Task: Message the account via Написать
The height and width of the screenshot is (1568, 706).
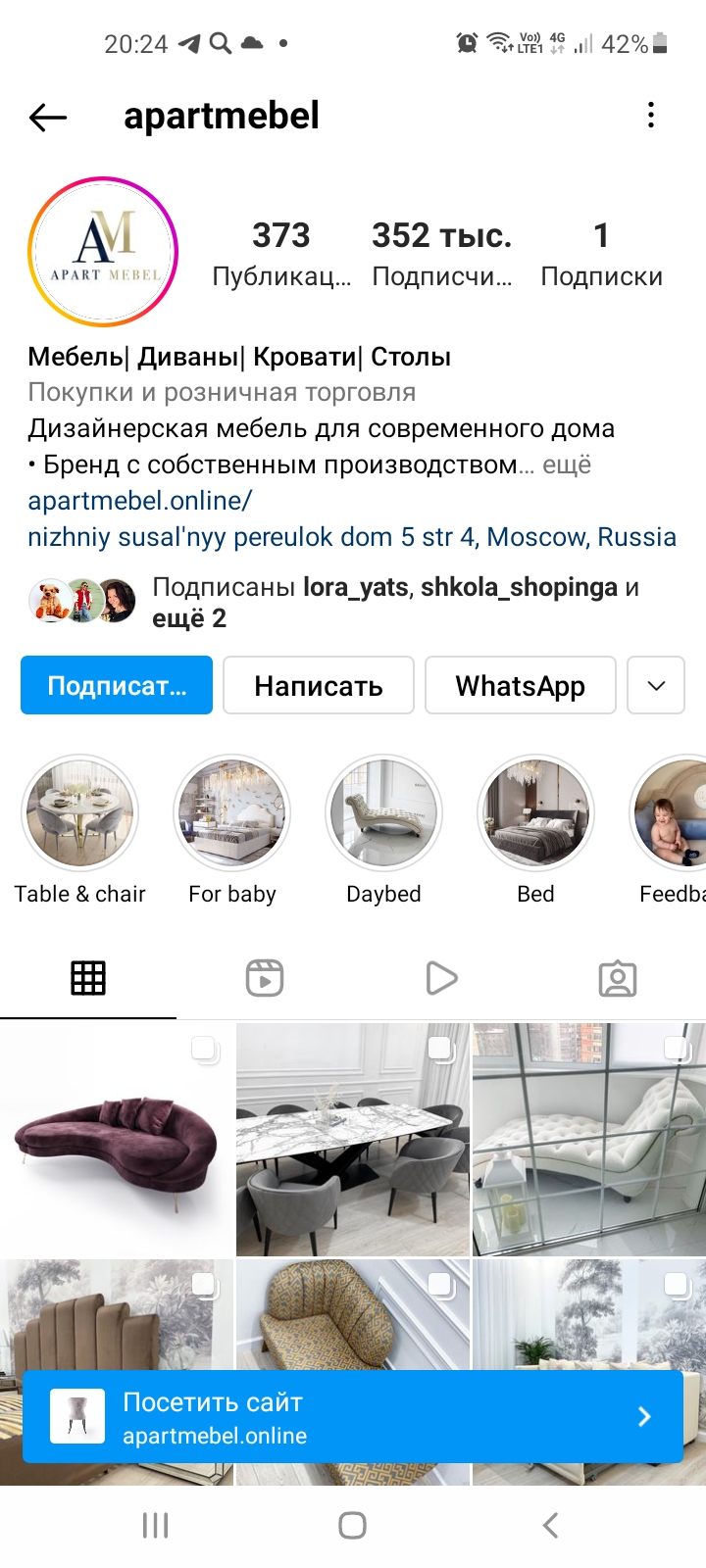Action: point(319,685)
